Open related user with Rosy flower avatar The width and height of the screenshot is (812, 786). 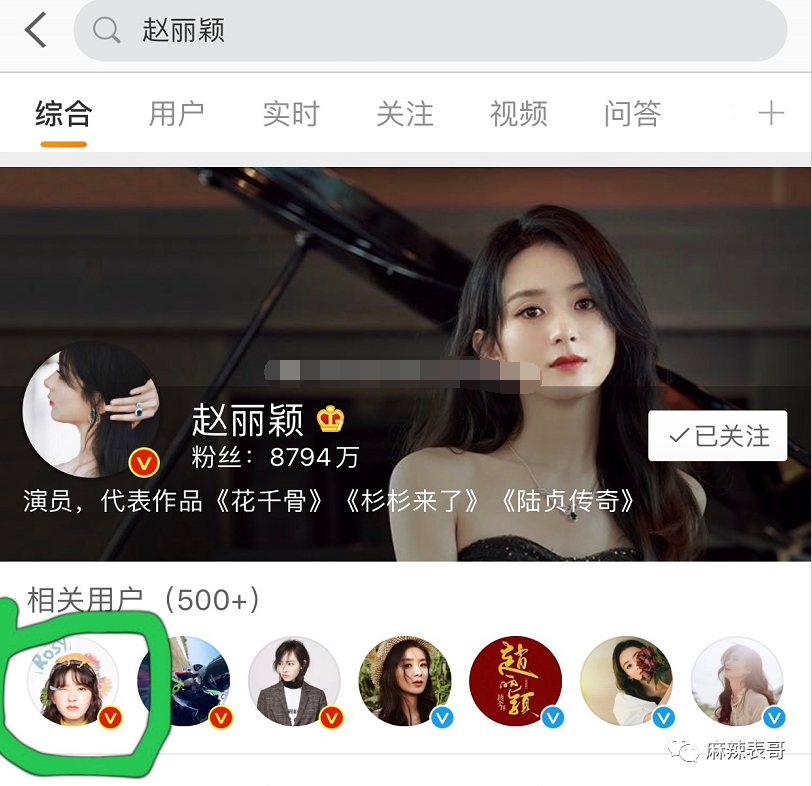click(x=72, y=682)
